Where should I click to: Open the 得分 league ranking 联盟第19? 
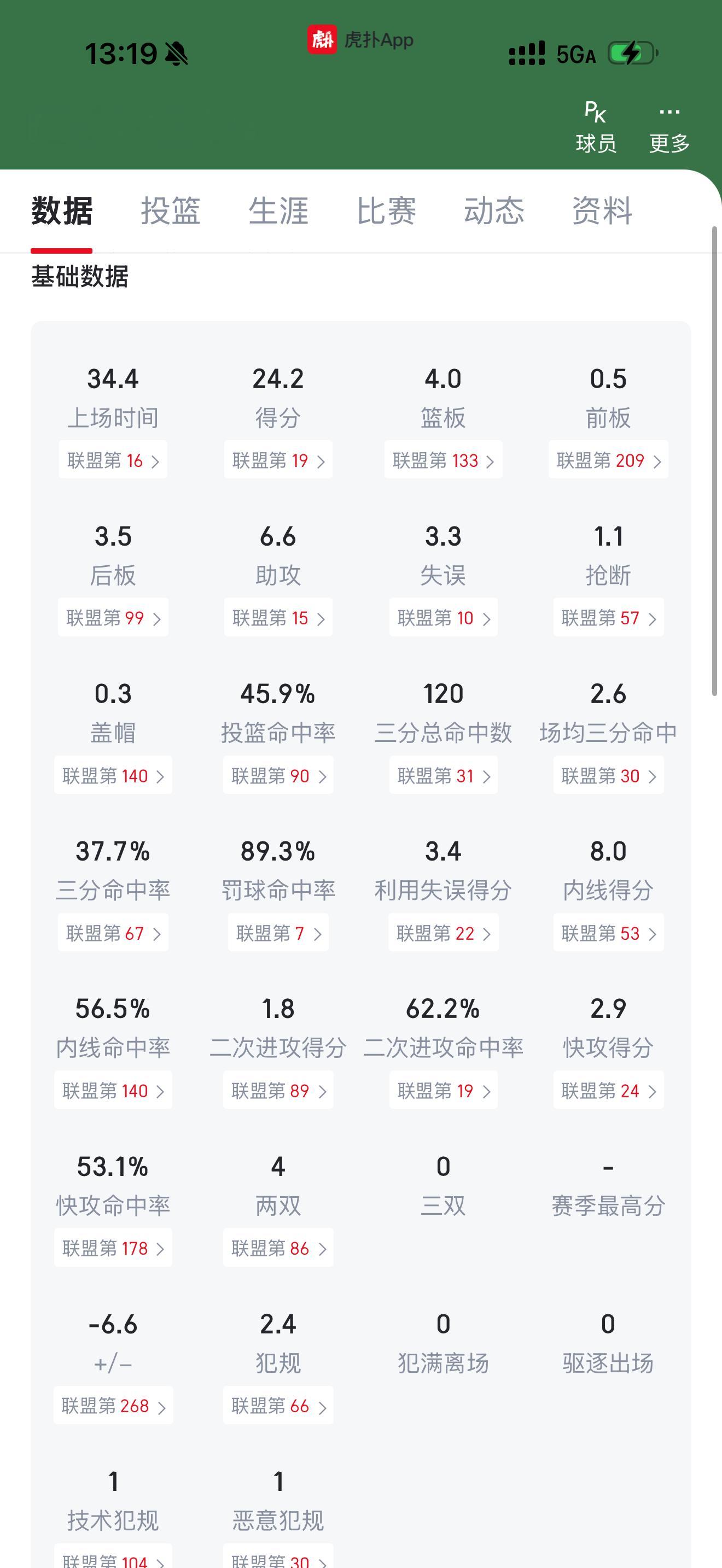(278, 461)
